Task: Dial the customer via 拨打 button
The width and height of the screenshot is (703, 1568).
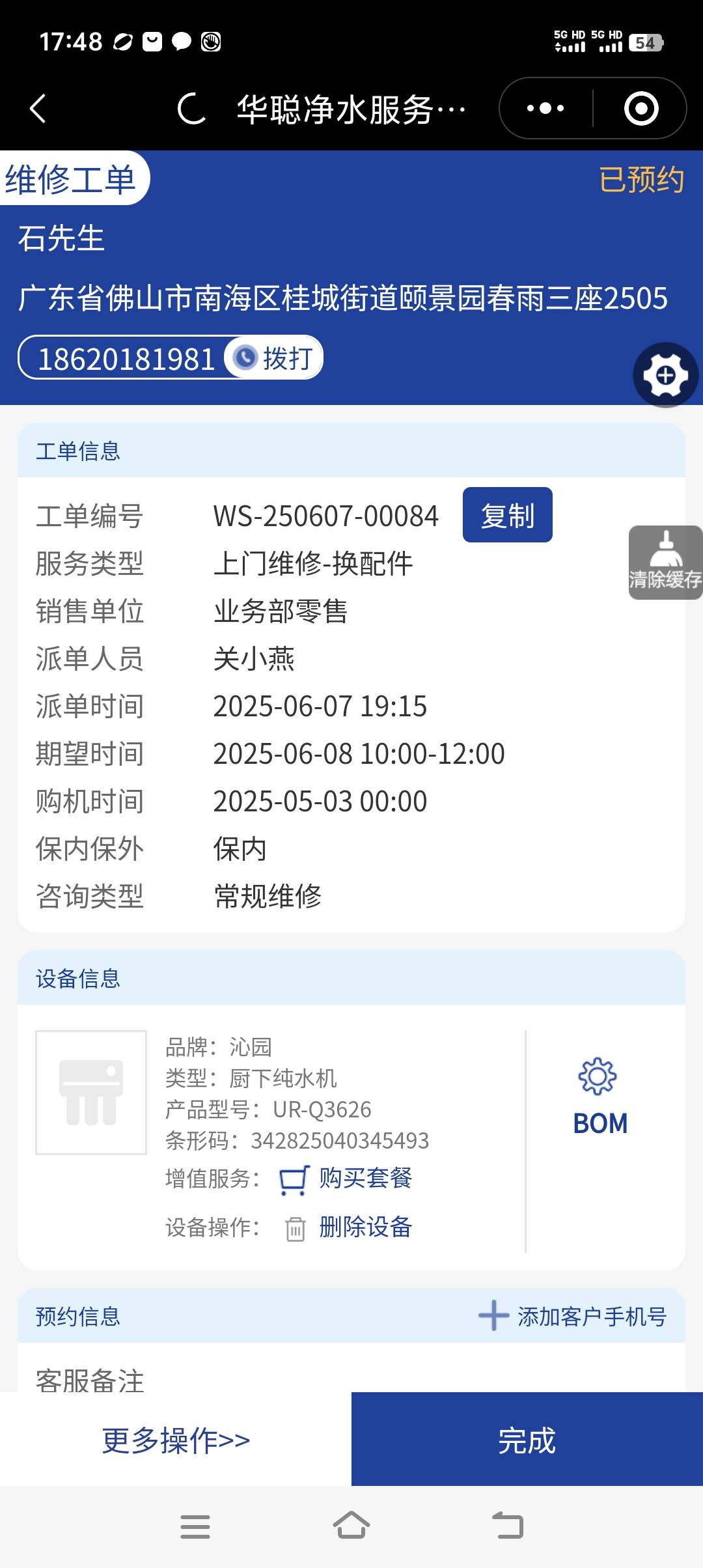Action: click(x=275, y=358)
